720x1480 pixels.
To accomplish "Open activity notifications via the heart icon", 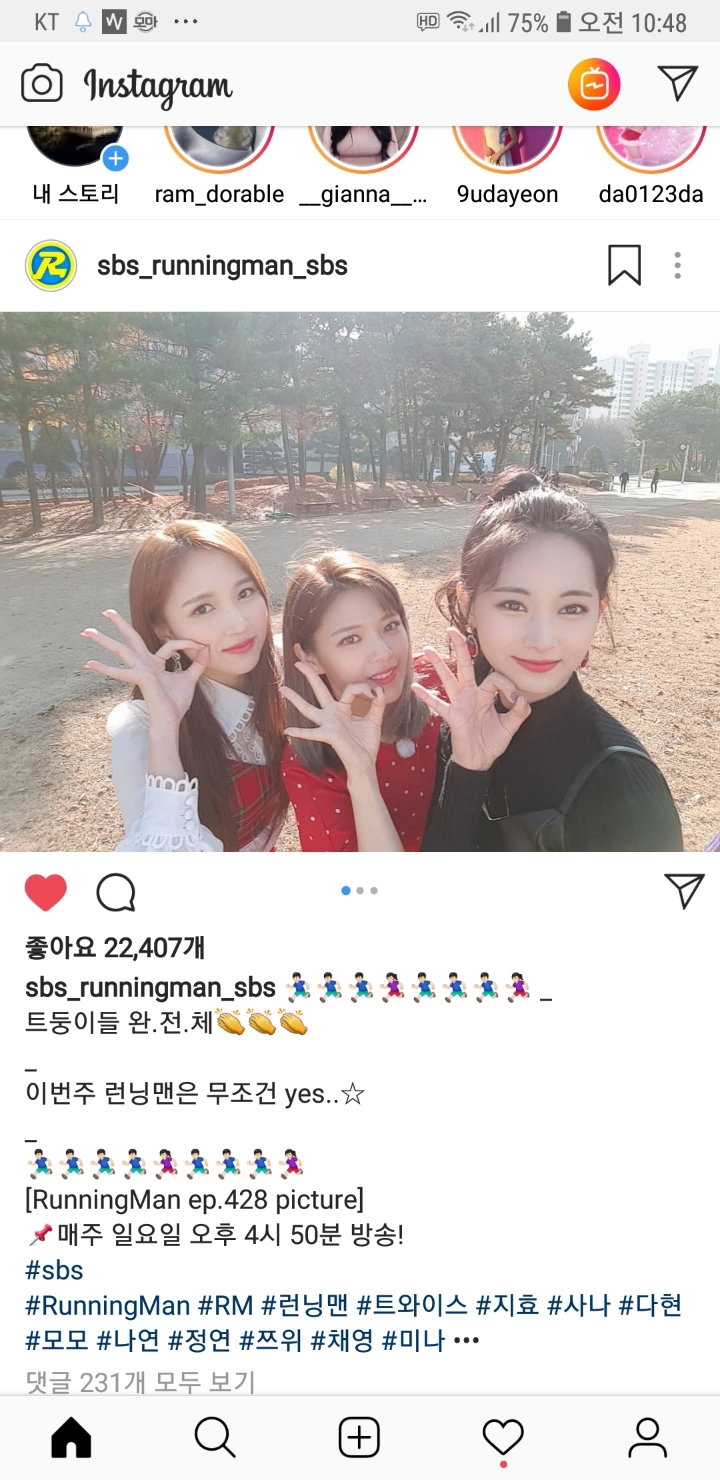I will (x=504, y=1437).
